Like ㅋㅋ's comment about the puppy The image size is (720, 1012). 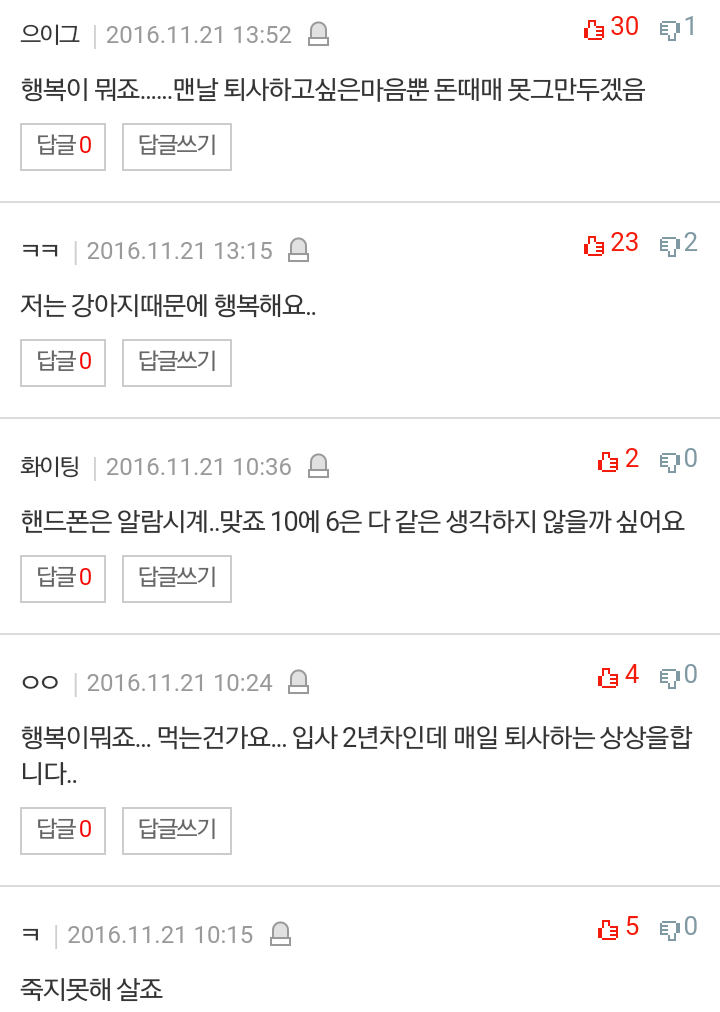pos(595,244)
